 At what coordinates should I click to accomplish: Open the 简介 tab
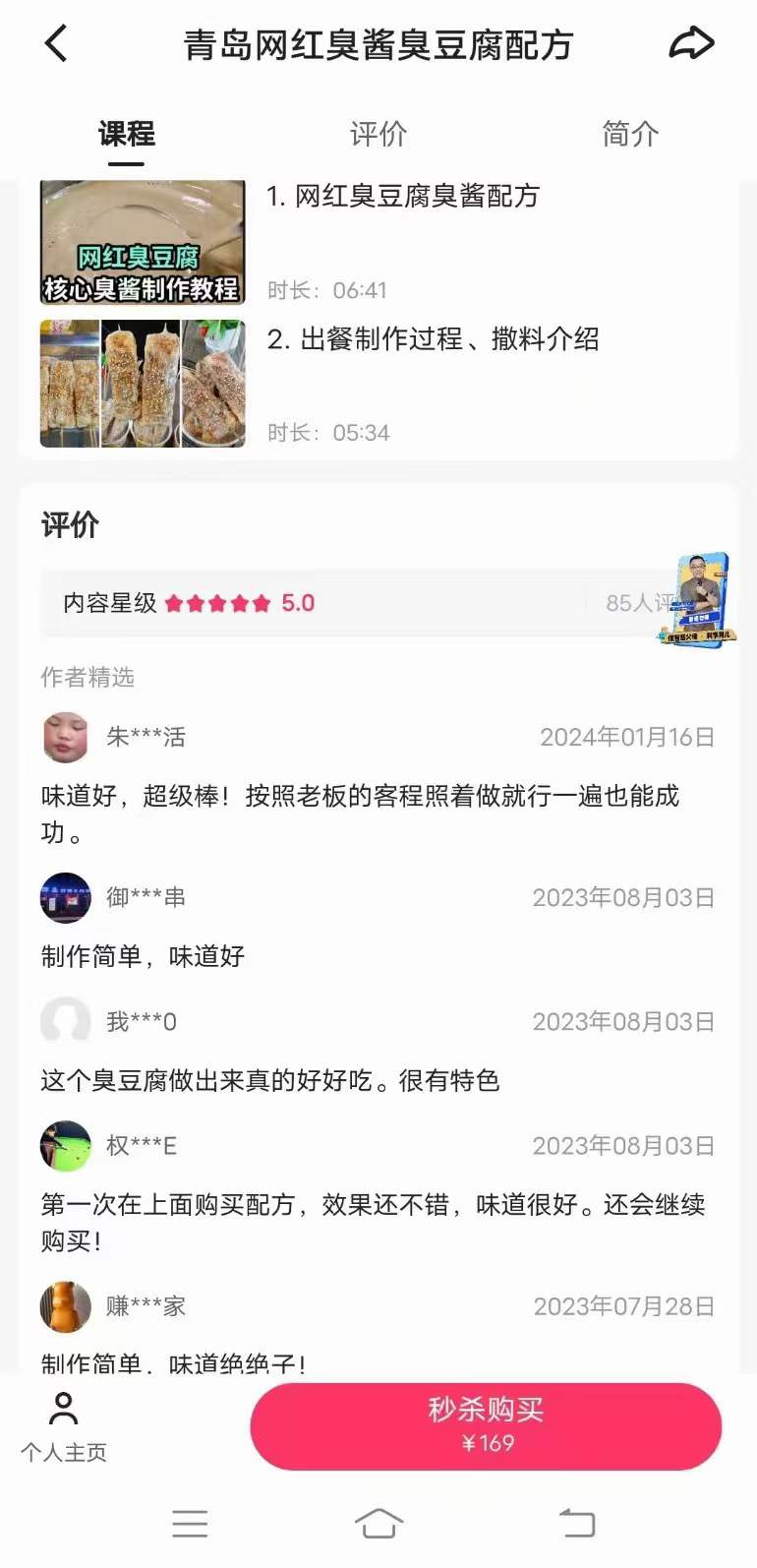point(629,134)
